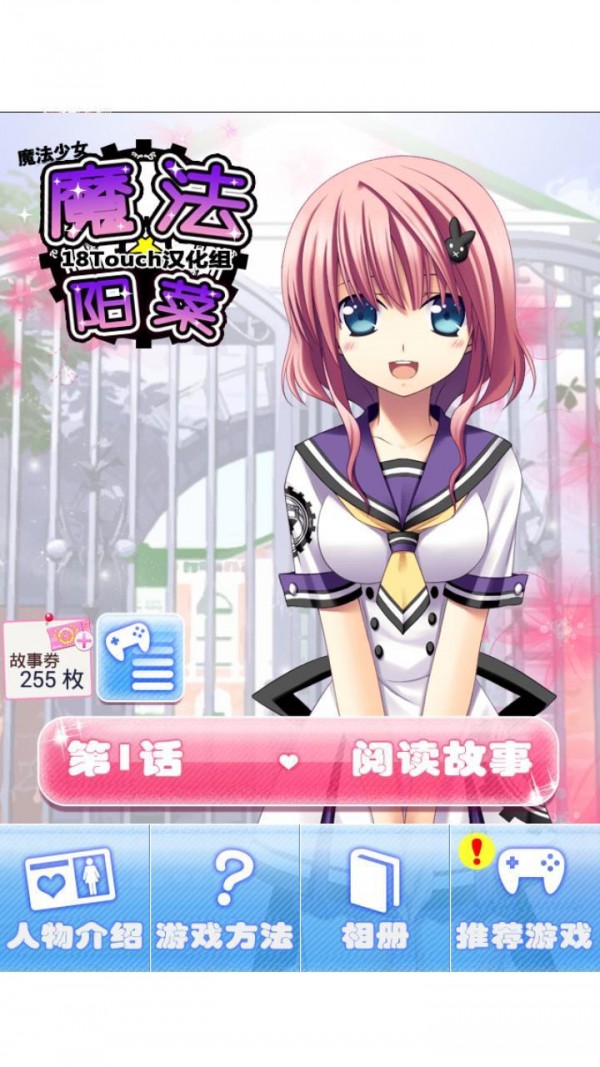This screenshot has height=1067, width=600.
Task: Open 游戏方法 how to play
Action: [225, 898]
